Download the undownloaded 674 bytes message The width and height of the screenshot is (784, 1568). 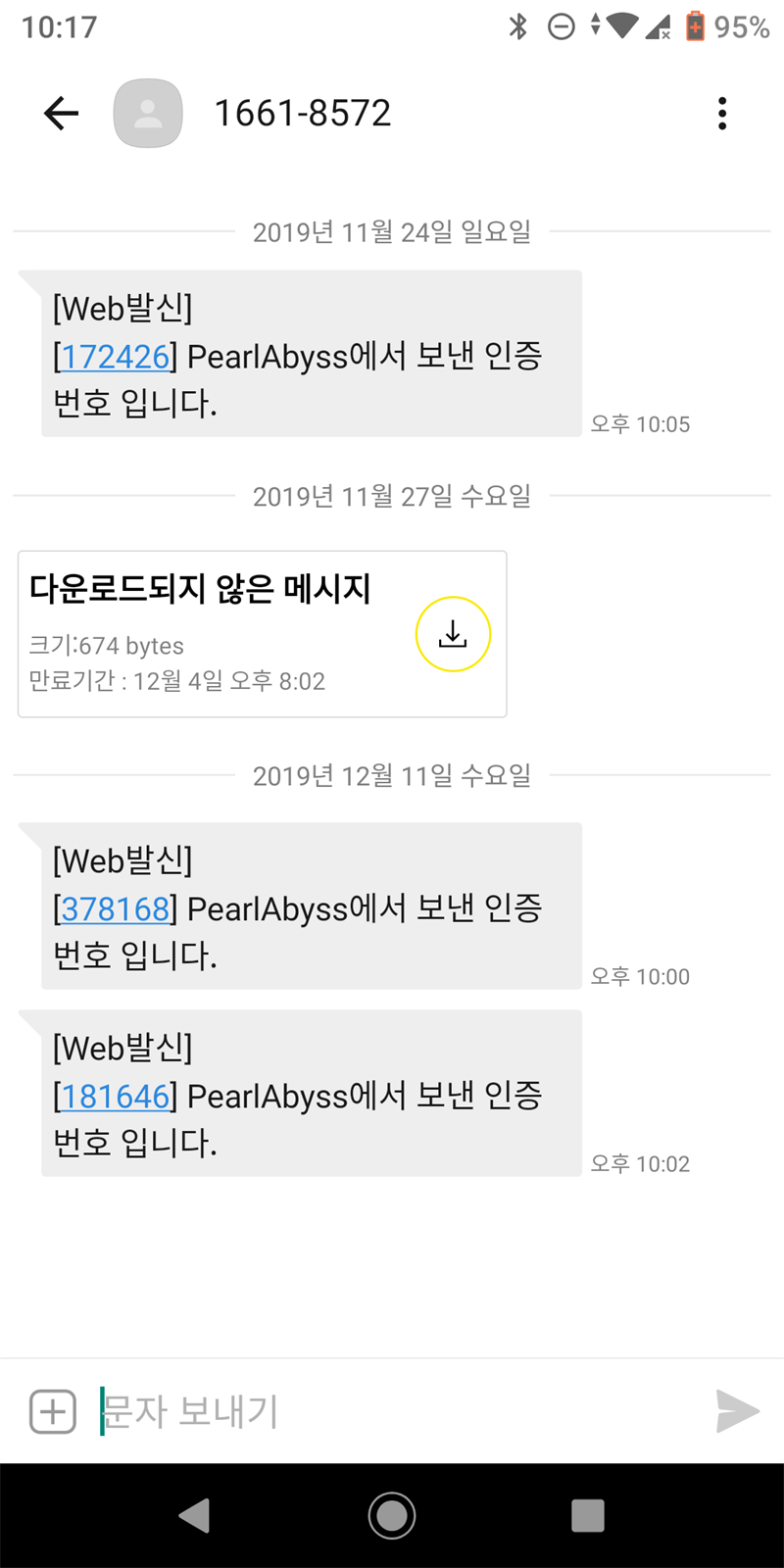453,634
